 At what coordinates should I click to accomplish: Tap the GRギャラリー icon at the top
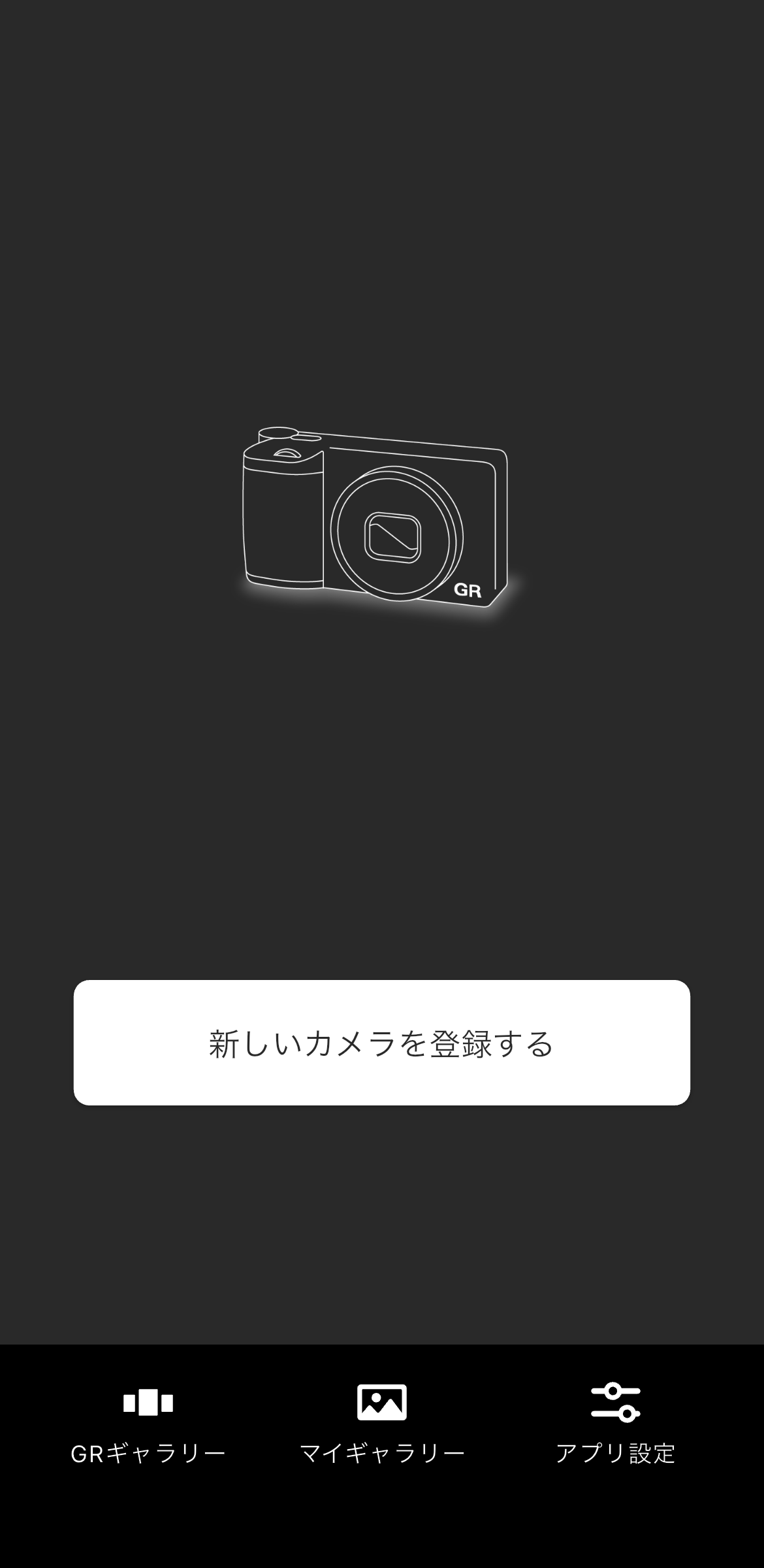click(x=149, y=196)
